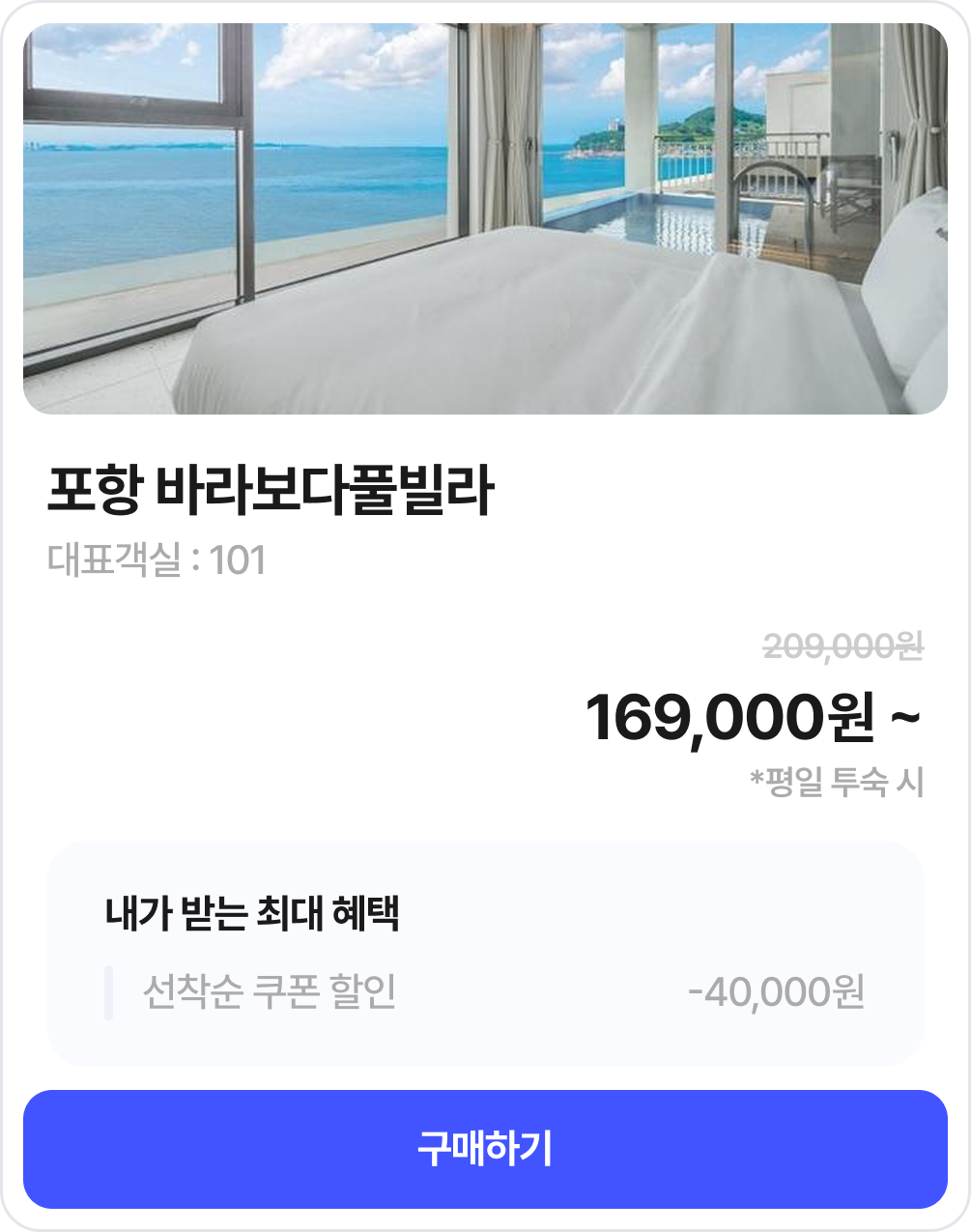Open the 포항 바라보다풀빌라 room photo
This screenshot has height=1232, width=971.
[485, 219]
